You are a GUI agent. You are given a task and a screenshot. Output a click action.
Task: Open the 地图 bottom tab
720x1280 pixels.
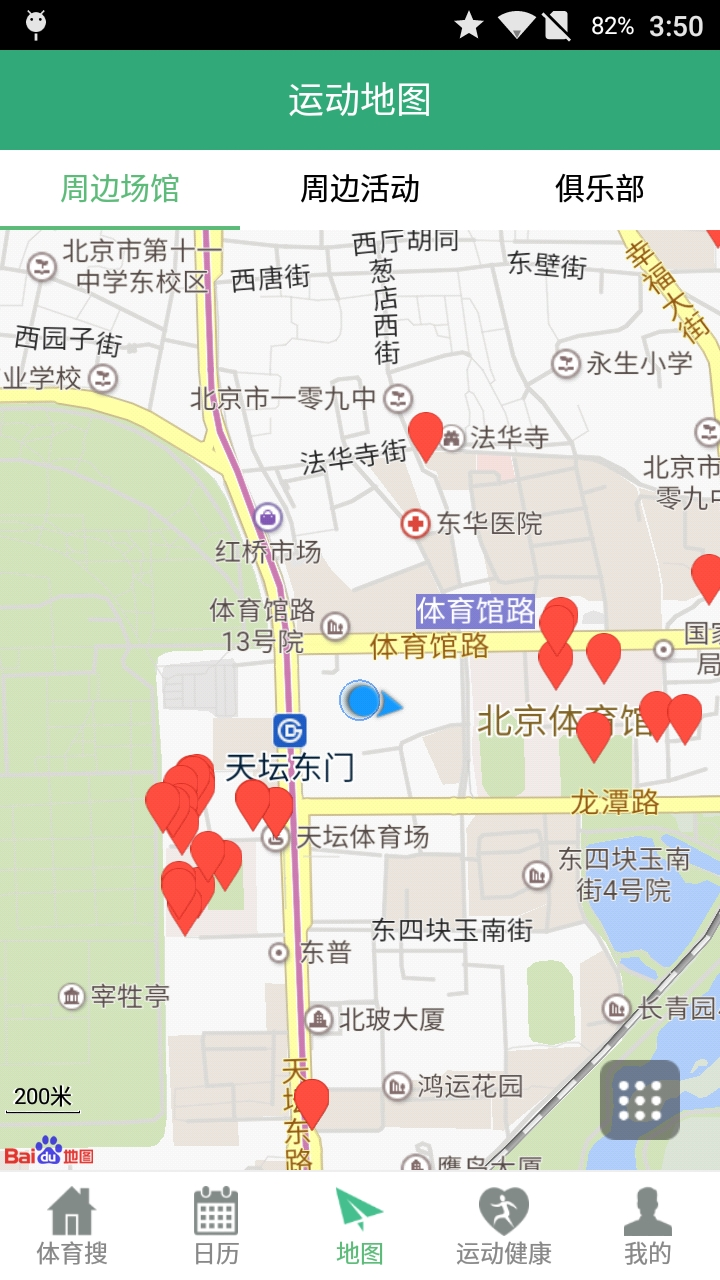360,1226
